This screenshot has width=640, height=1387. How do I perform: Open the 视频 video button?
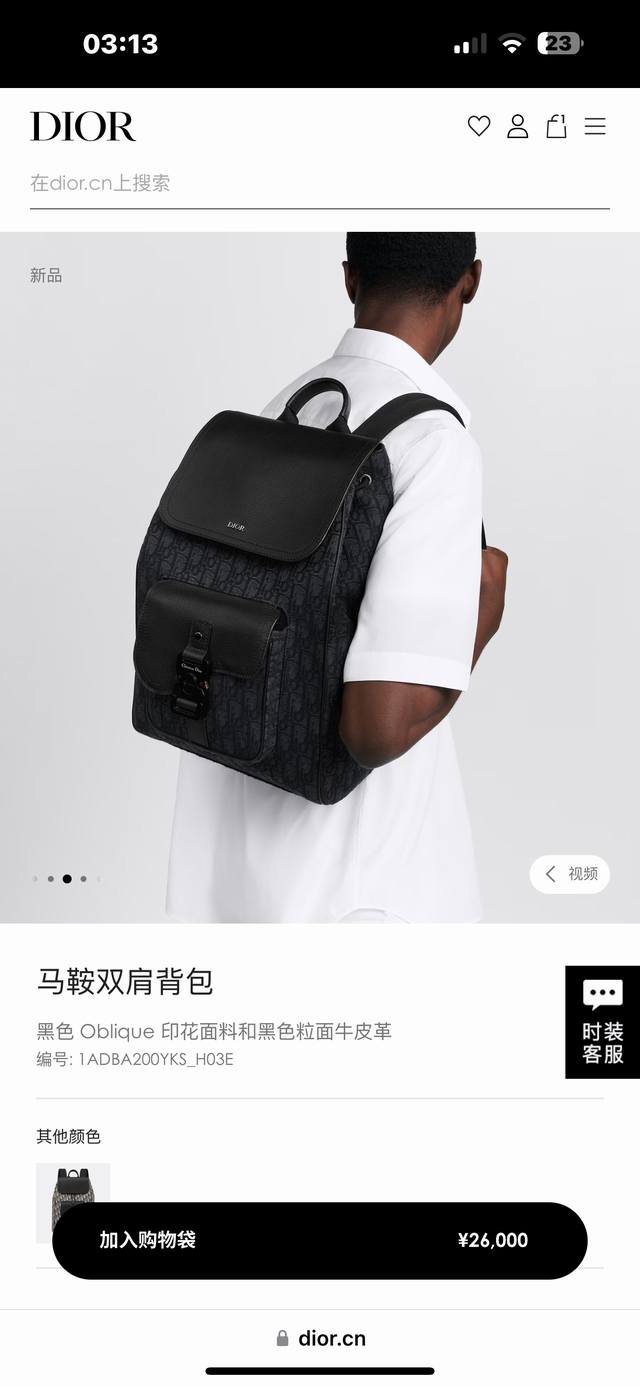click(x=570, y=874)
